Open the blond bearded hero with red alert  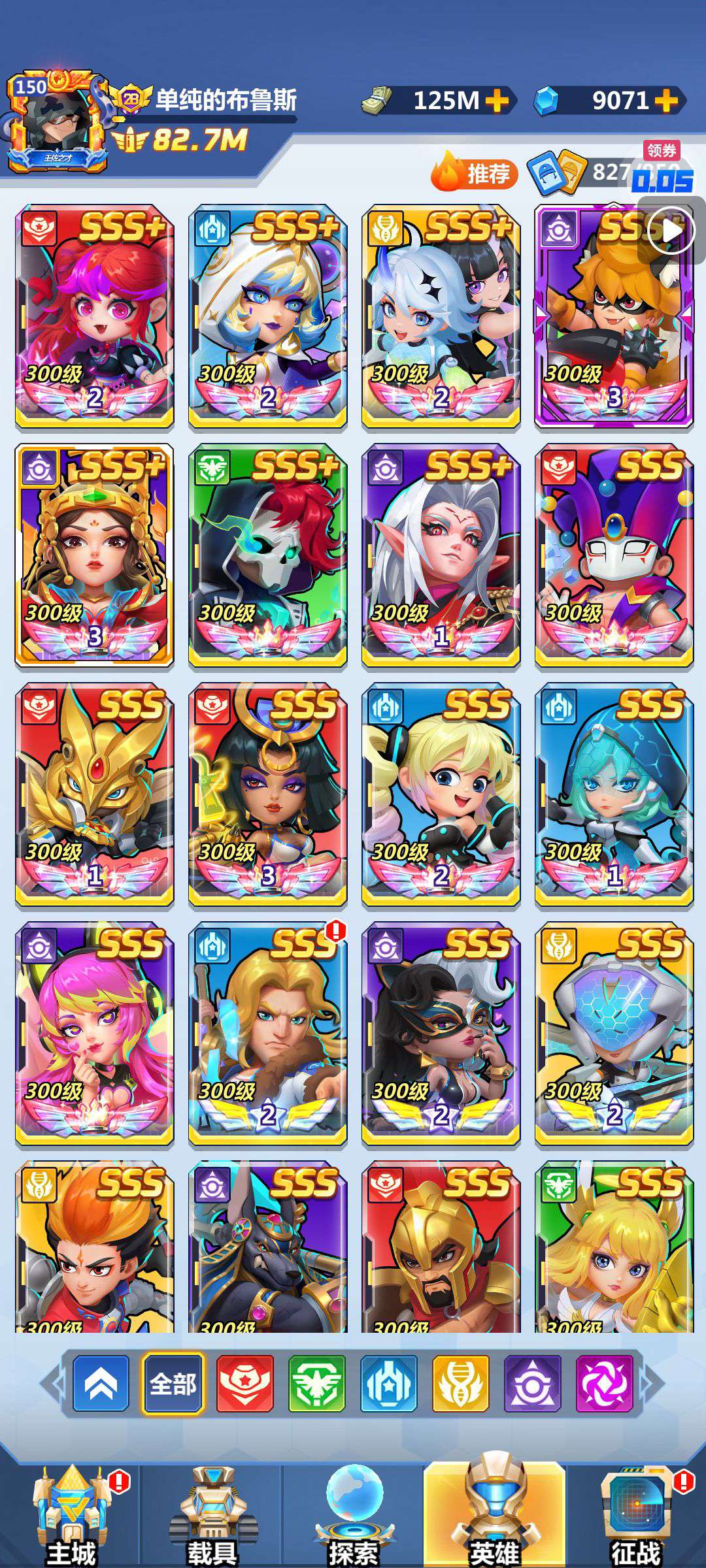click(267, 1034)
